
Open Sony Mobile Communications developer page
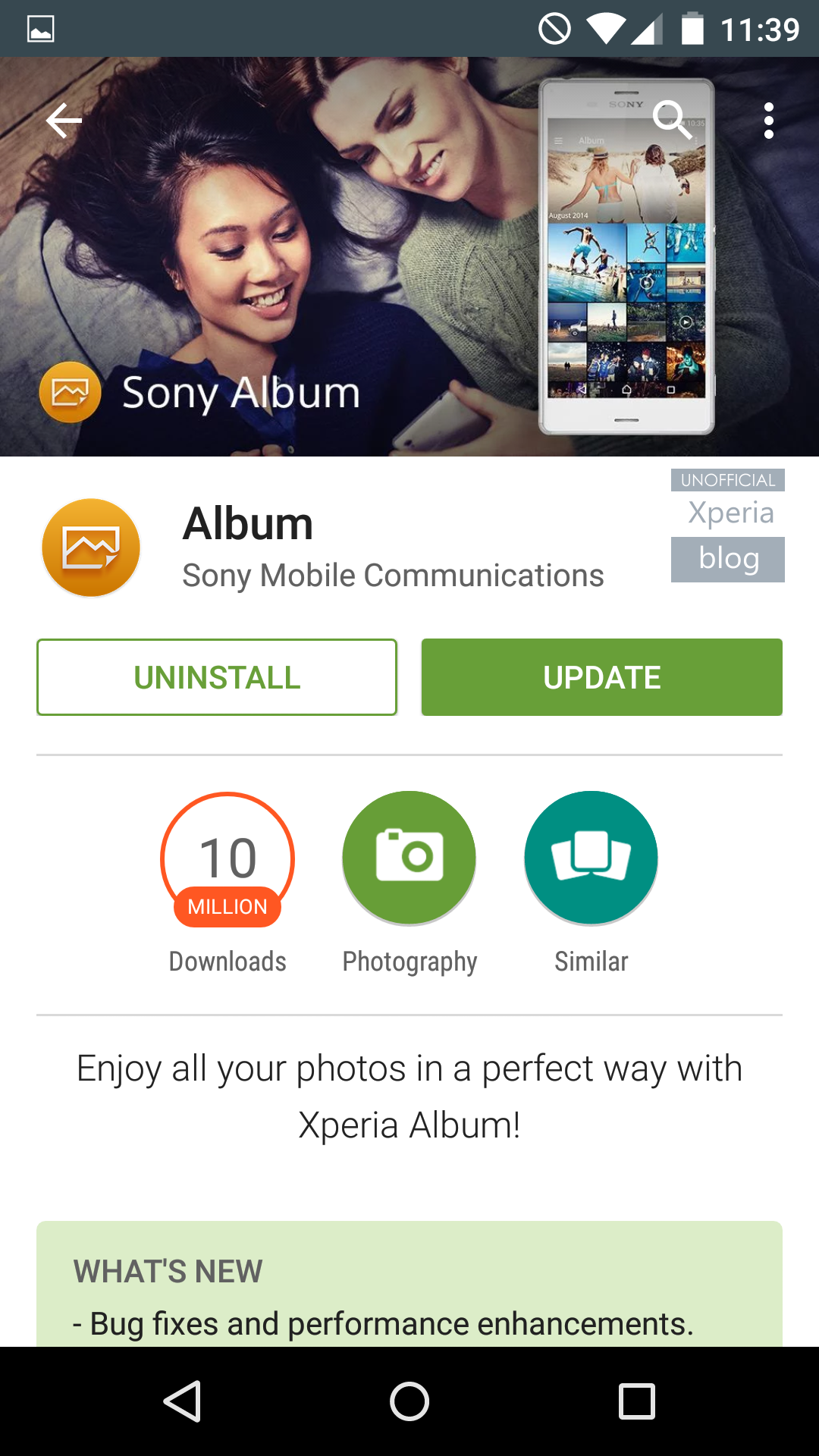click(x=393, y=576)
